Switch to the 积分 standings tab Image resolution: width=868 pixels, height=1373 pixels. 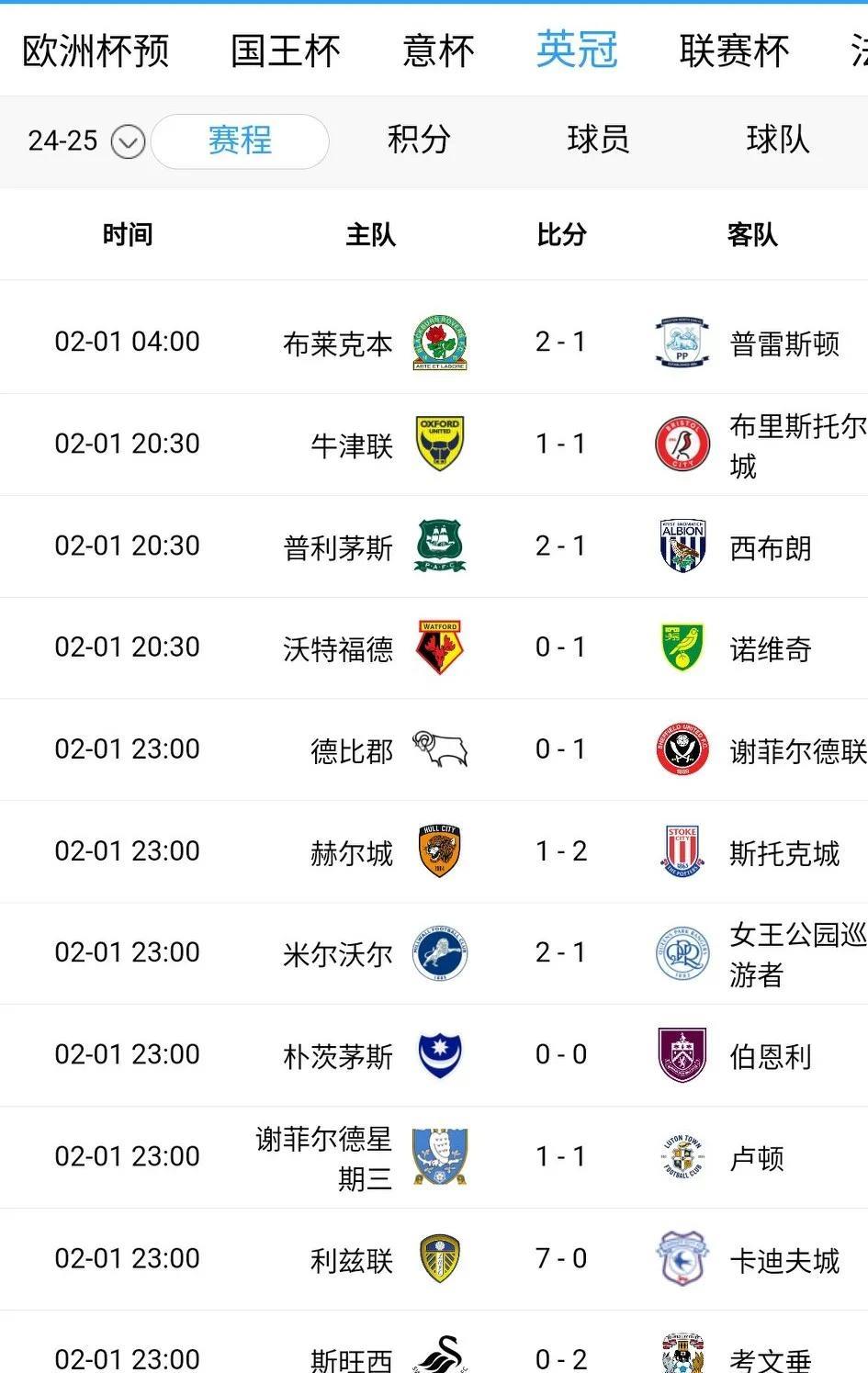(x=419, y=141)
